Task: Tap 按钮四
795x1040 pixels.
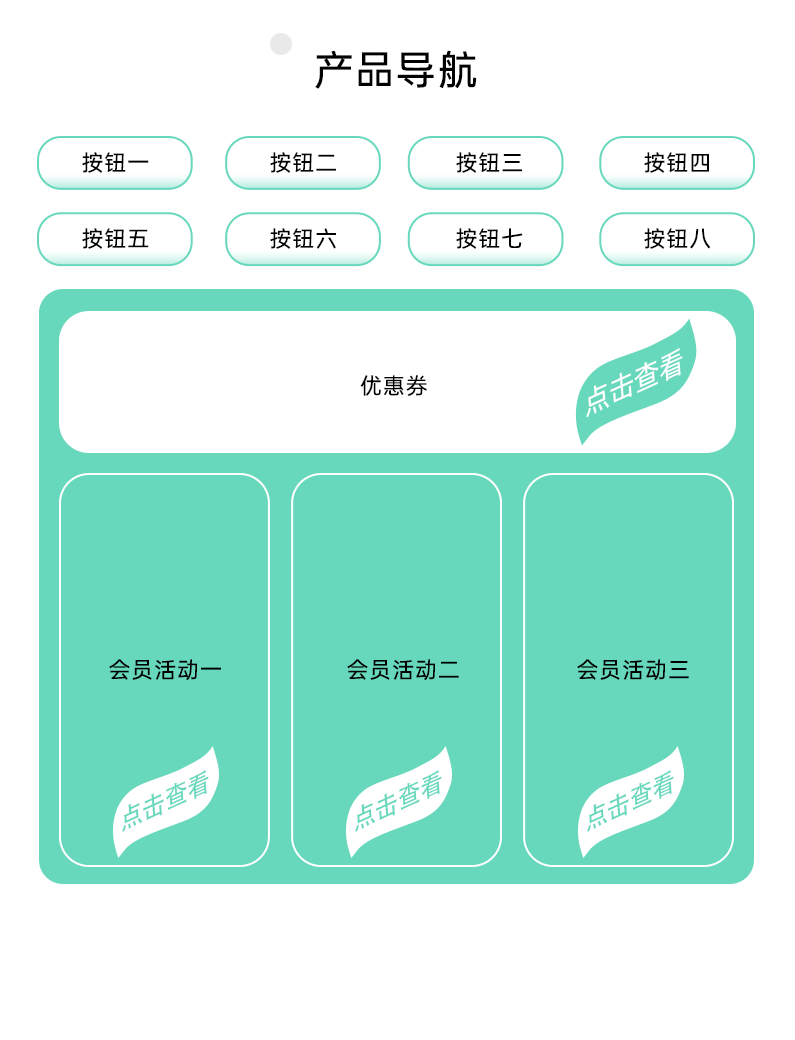Action: tap(677, 163)
